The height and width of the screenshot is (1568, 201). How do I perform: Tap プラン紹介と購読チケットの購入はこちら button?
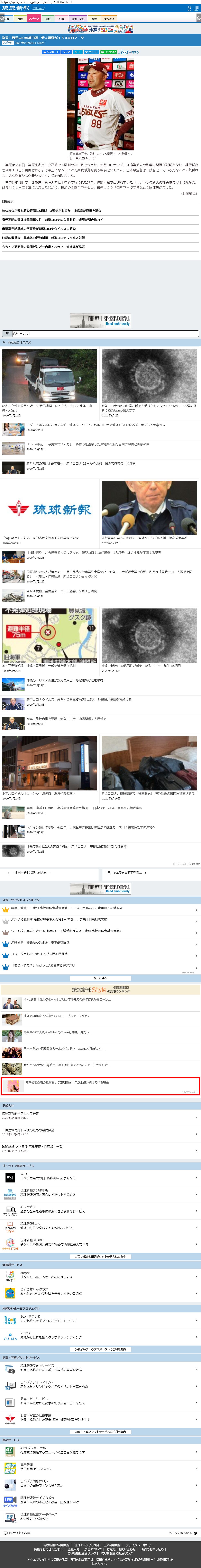point(100,1254)
